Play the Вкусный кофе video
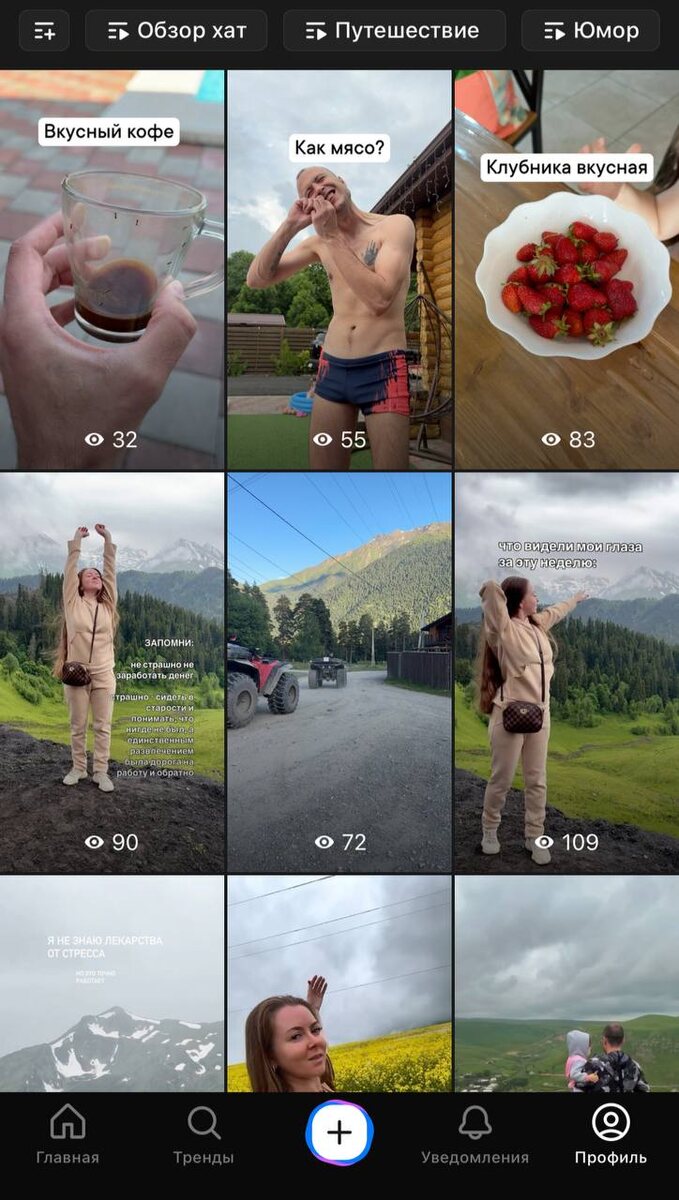The width and height of the screenshot is (679, 1200). click(112, 270)
